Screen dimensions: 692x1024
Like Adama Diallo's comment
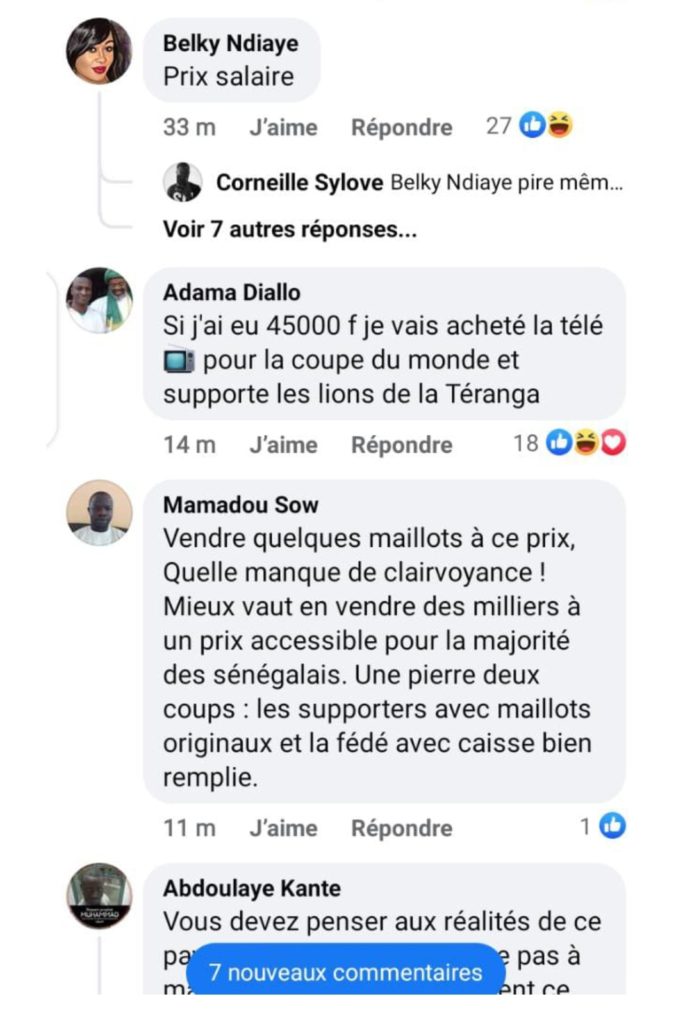click(283, 444)
